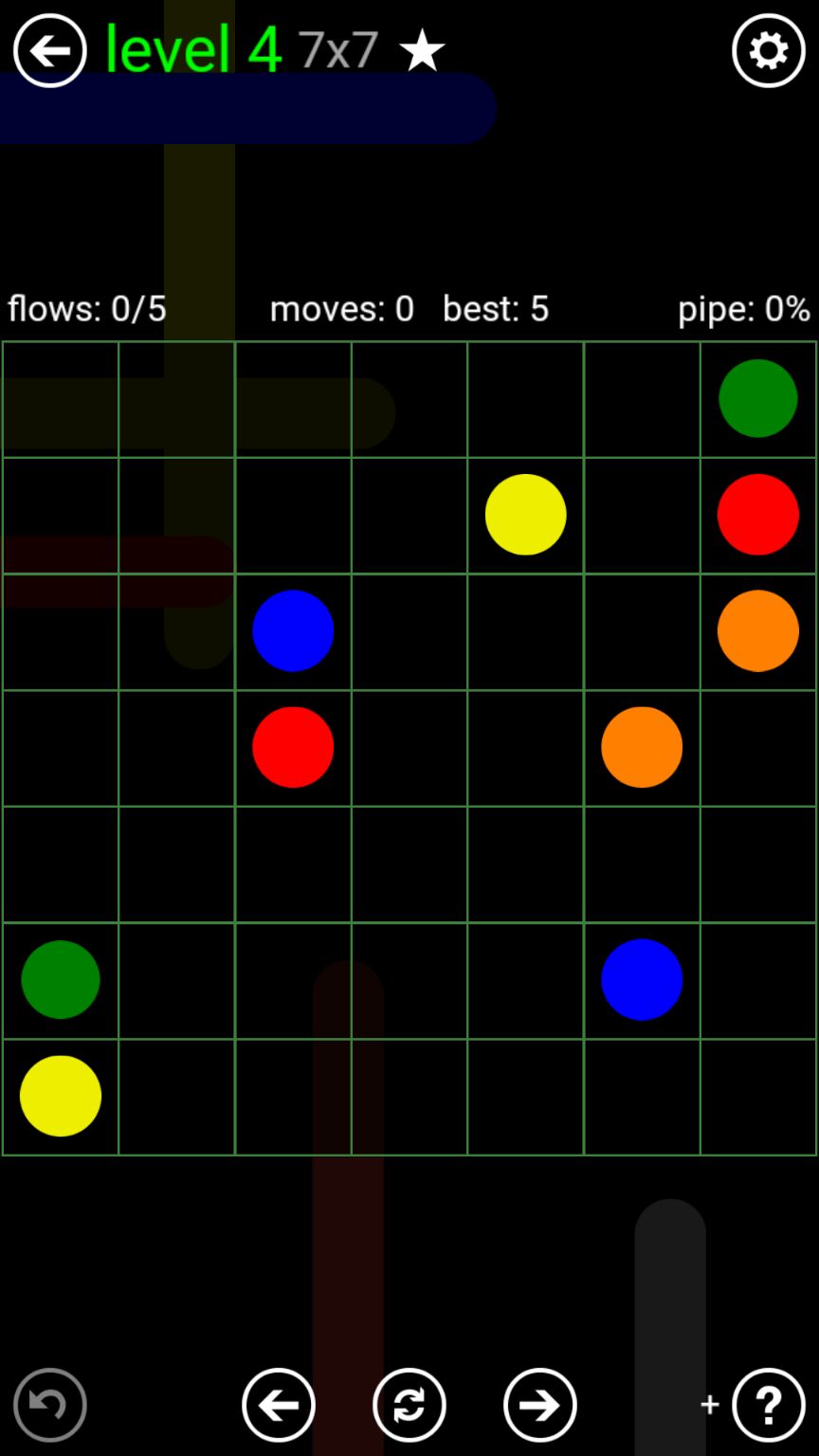Tap the green dot in the top row
The image size is (819, 1456).
757,398
